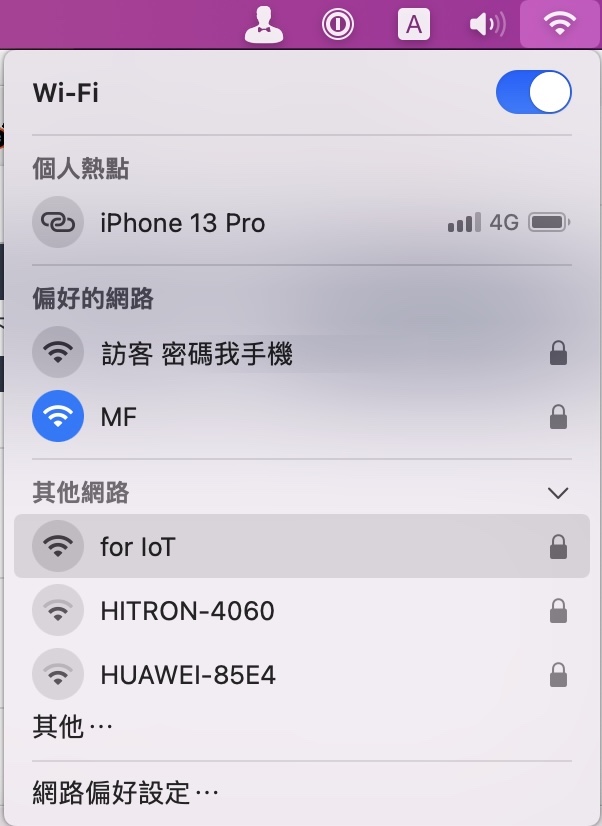This screenshot has height=826, width=602.
Task: Toggle the Wi-Fi switch off
Action: pyautogui.click(x=534, y=93)
